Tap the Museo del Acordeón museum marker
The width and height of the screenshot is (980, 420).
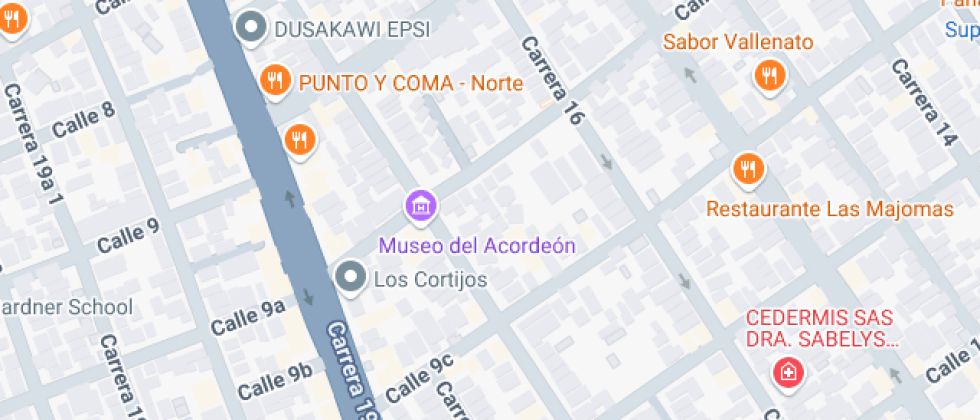(422, 206)
